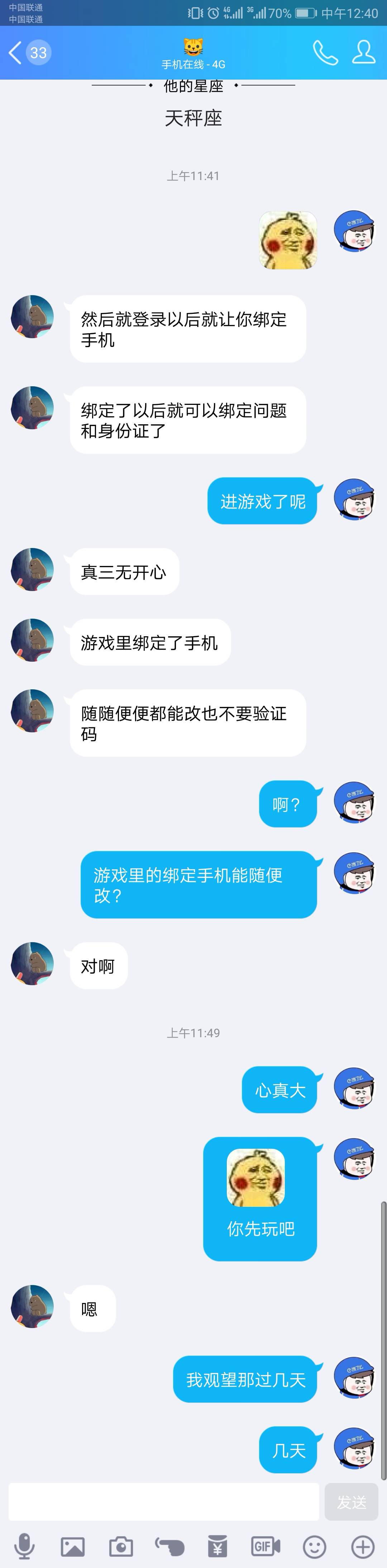Tap my avatar next to 进游戏了呢
Image resolution: width=387 pixels, height=1568 pixels.
[355, 499]
